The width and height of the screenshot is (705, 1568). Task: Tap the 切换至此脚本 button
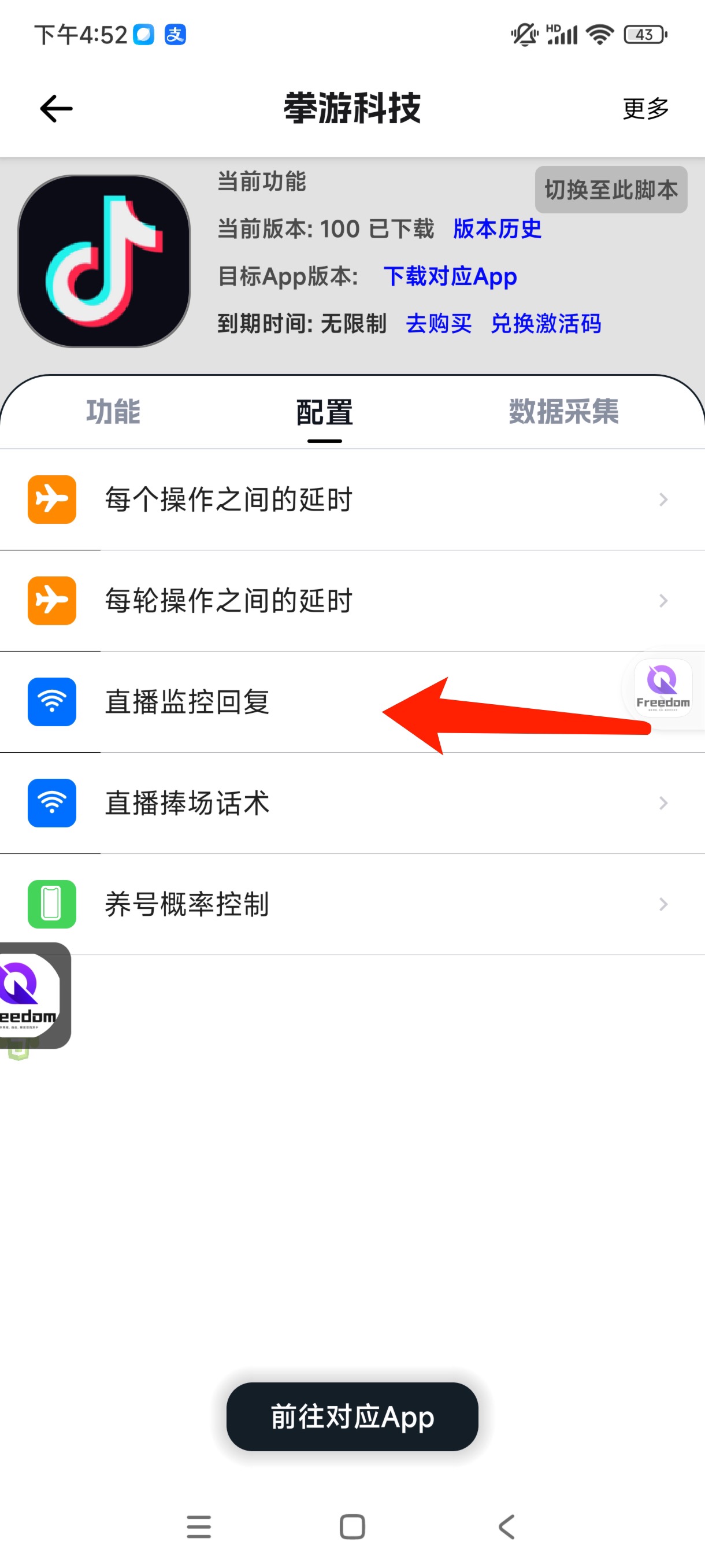[611, 190]
